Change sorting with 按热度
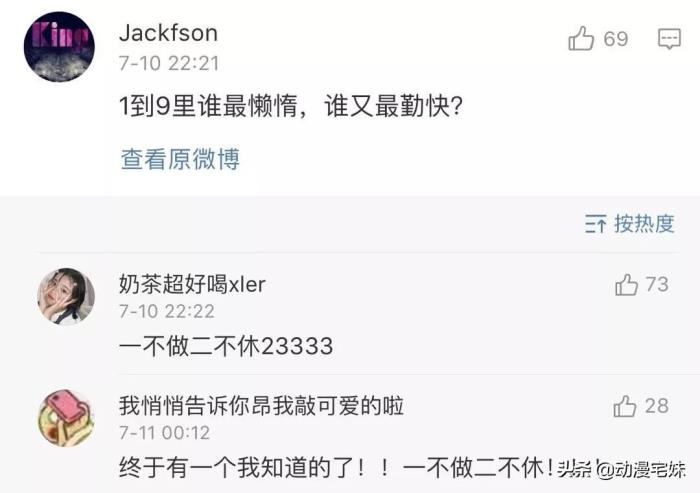 click(x=630, y=223)
